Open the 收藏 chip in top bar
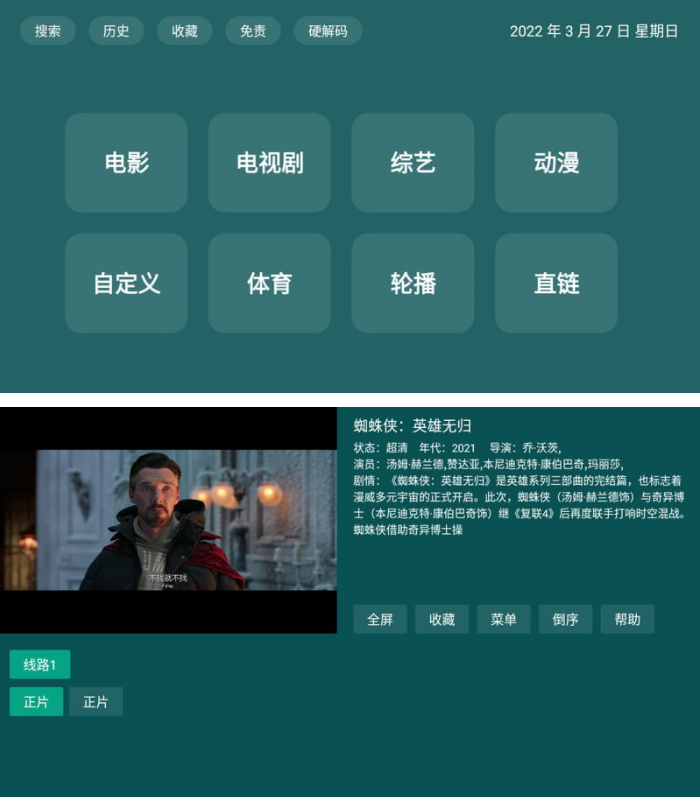The width and height of the screenshot is (700, 797). [x=185, y=31]
